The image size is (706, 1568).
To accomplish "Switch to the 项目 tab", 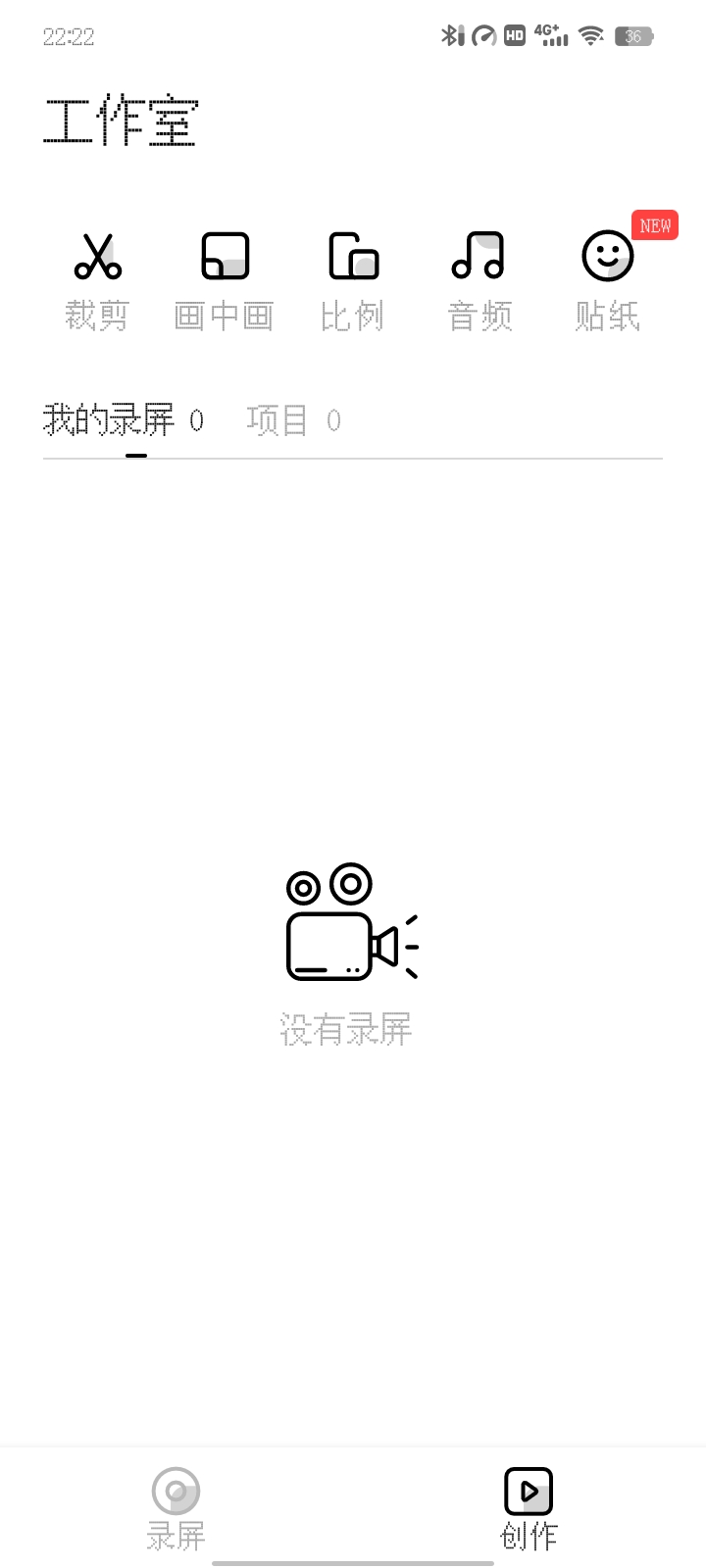I will [293, 421].
